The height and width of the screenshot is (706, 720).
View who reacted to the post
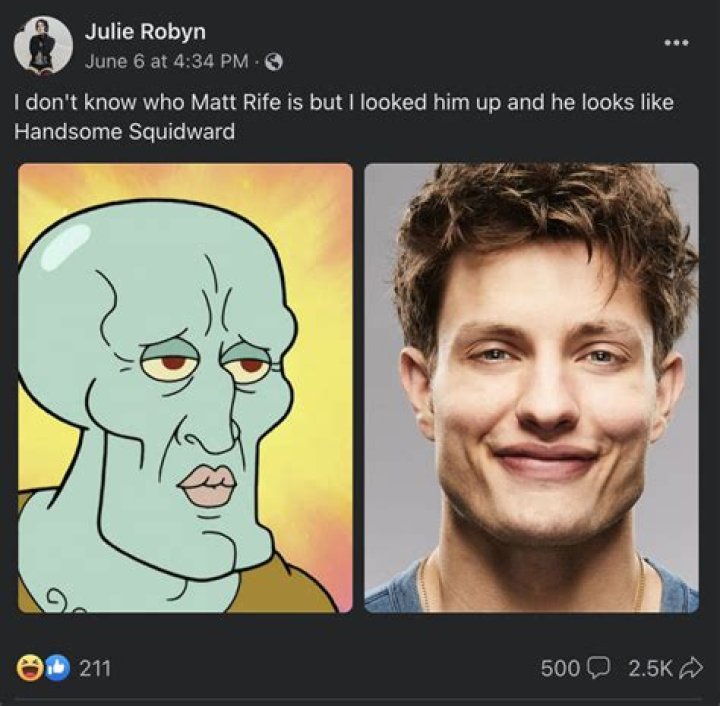click(x=62, y=667)
